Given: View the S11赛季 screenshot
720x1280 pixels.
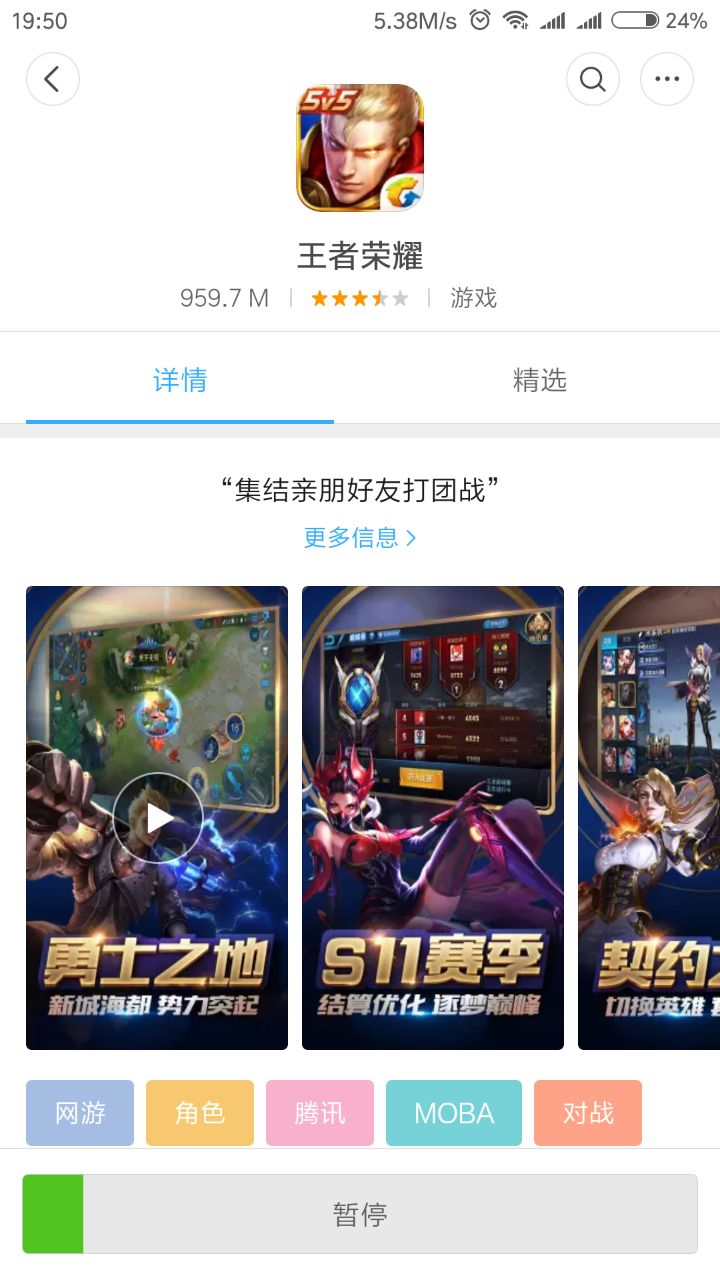Looking at the screenshot, I should click(x=433, y=818).
